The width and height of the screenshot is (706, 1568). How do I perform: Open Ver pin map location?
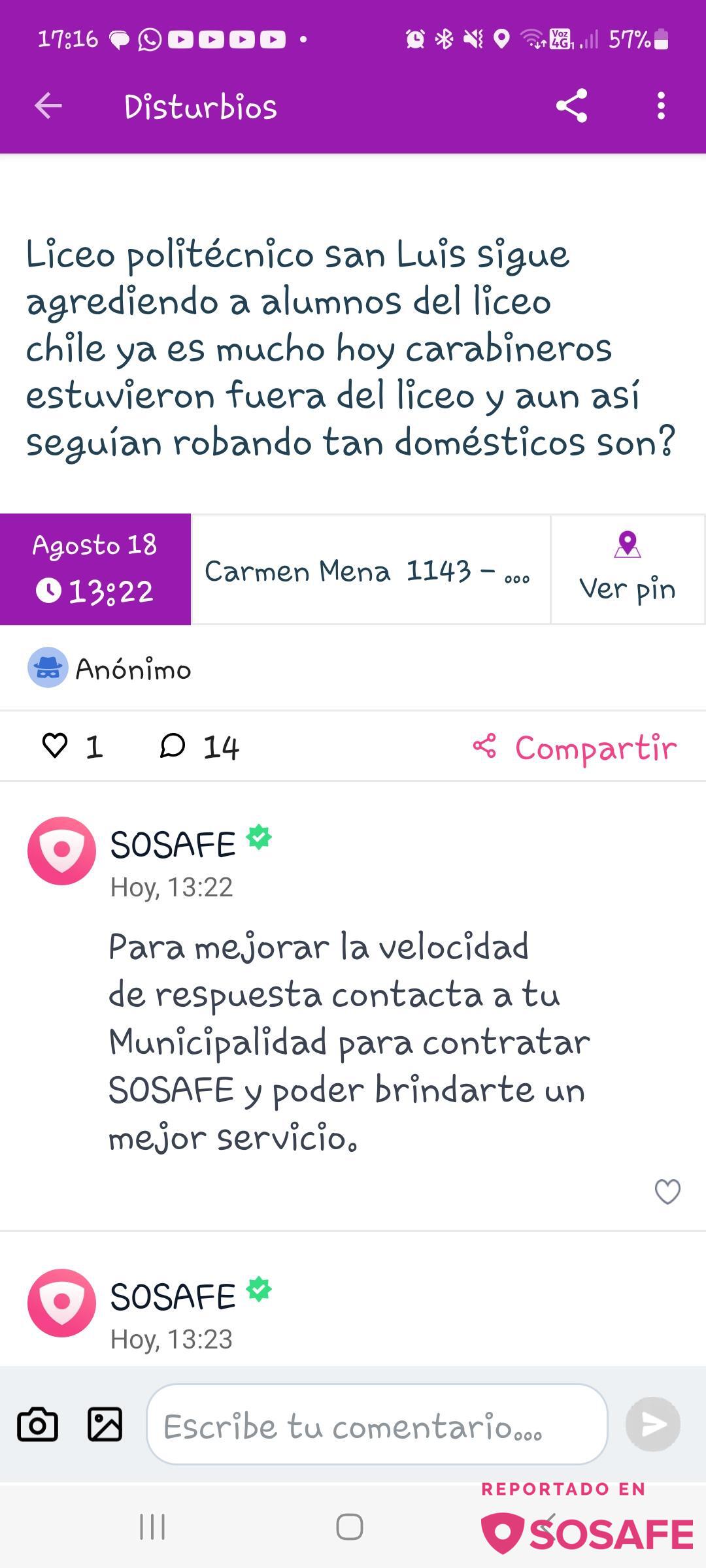[x=628, y=569]
